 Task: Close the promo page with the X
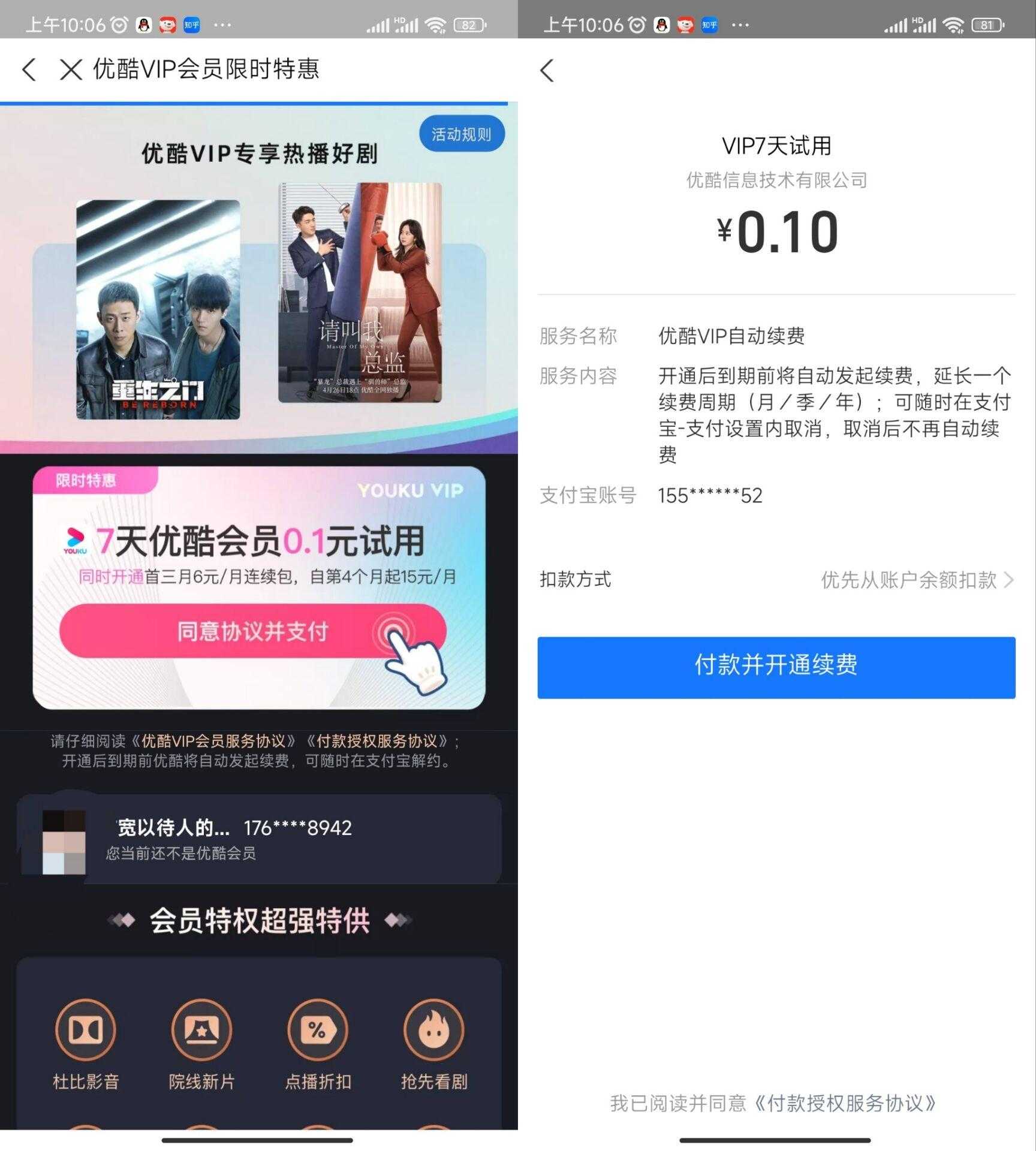click(71, 70)
